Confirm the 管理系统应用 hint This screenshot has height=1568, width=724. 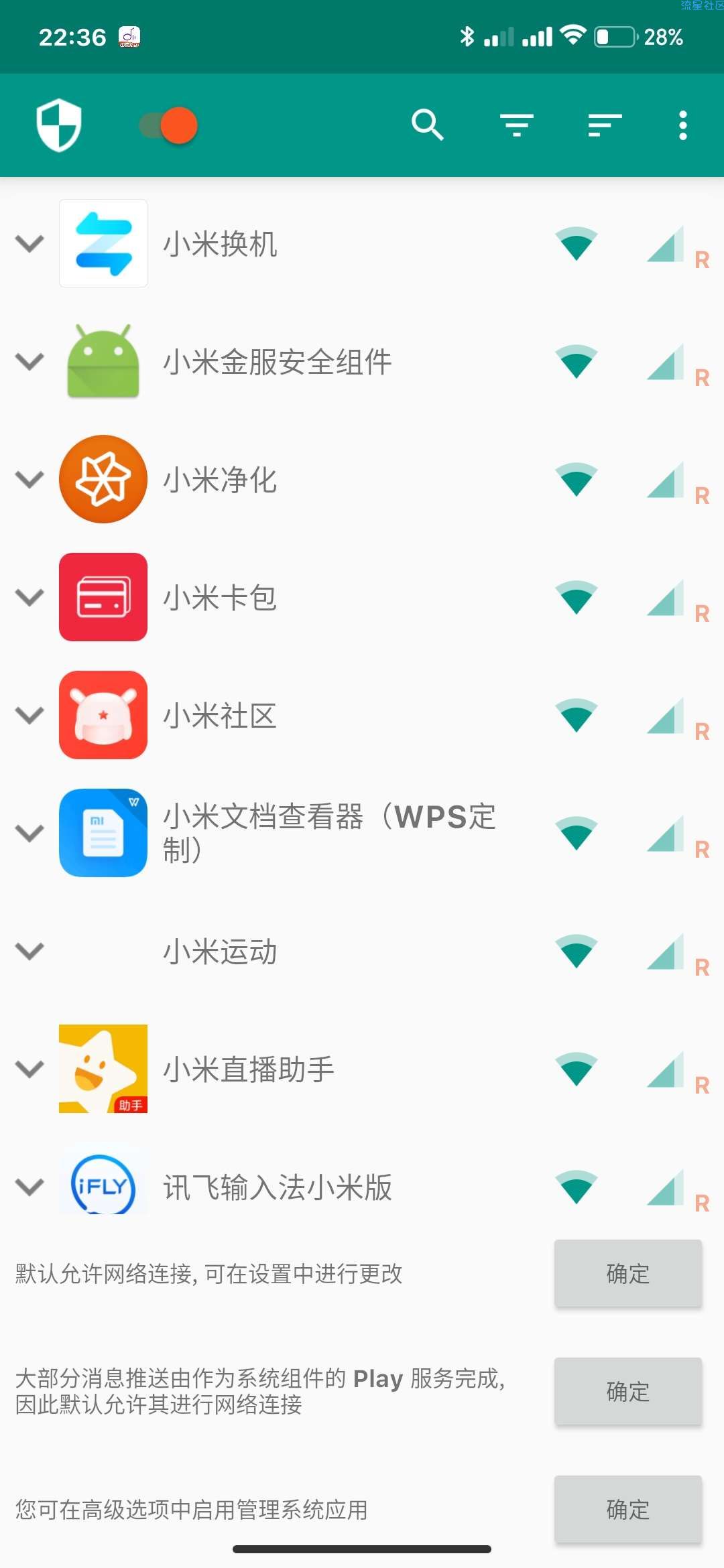click(x=628, y=1509)
